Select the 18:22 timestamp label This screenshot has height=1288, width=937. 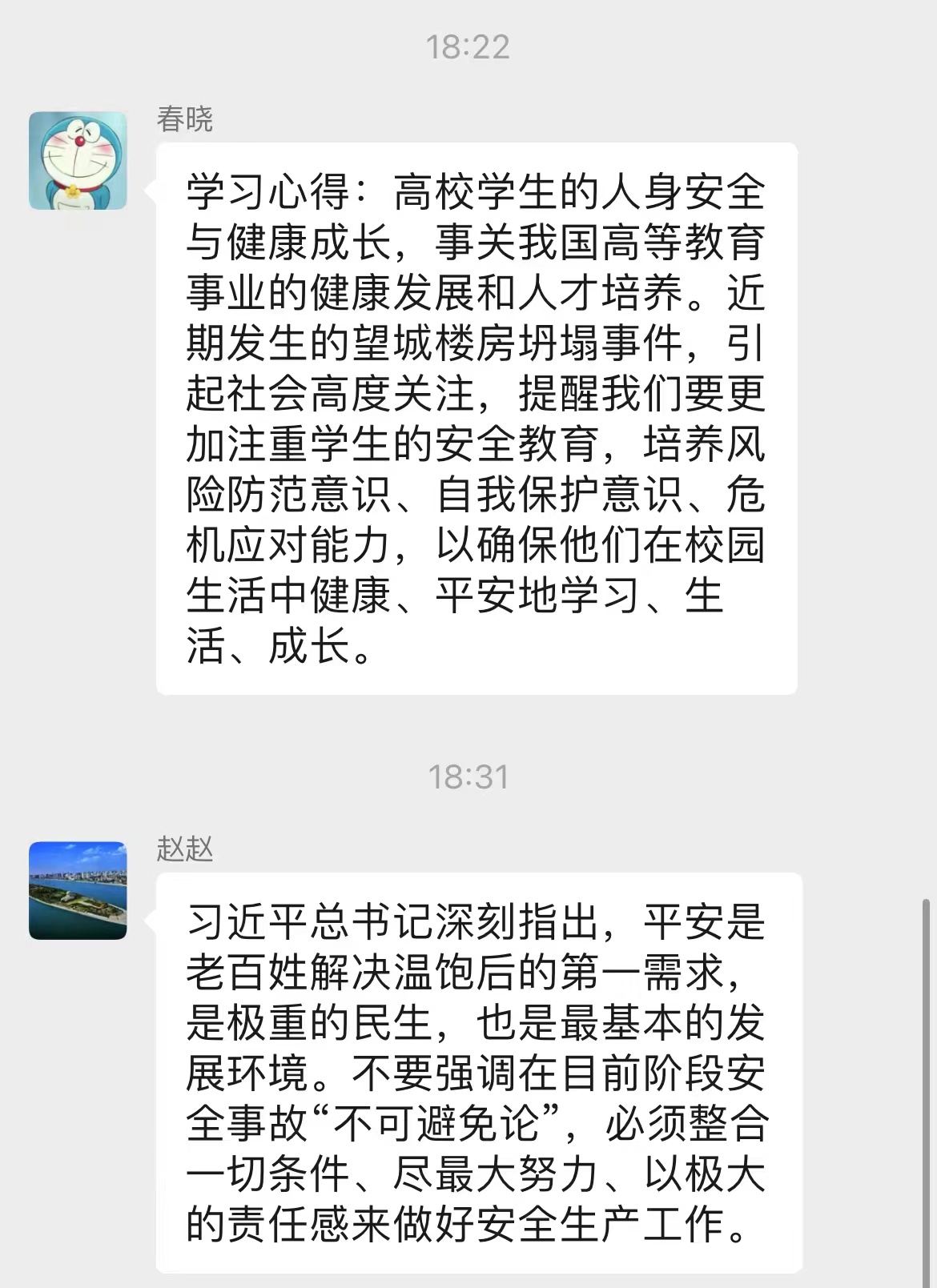click(467, 46)
